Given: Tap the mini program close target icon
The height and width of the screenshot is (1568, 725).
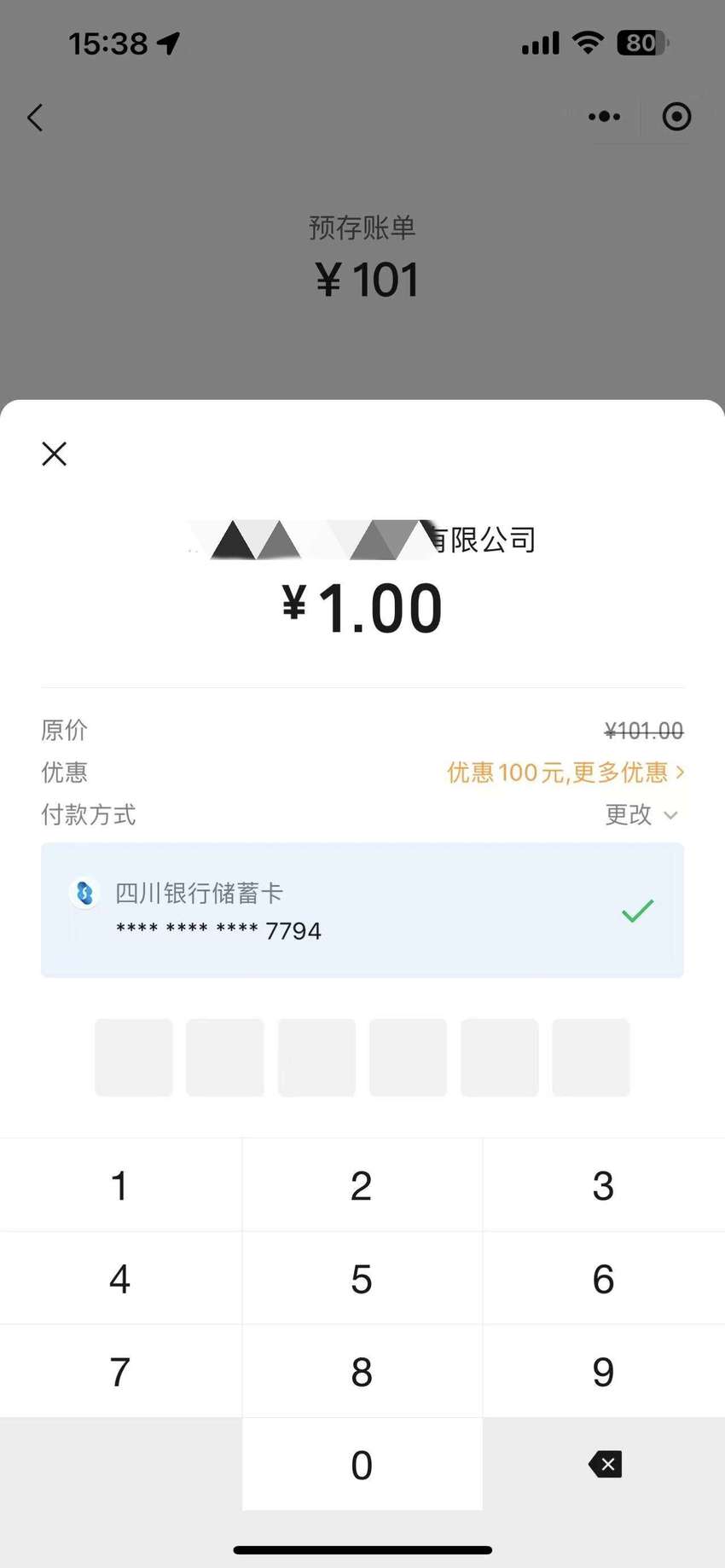Looking at the screenshot, I should click(676, 117).
